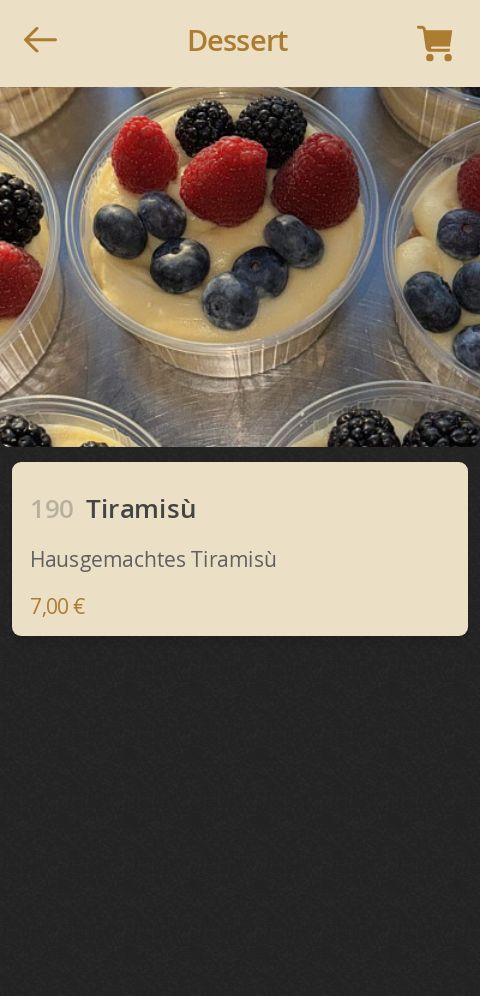Go back using the arrow icon

pos(40,40)
